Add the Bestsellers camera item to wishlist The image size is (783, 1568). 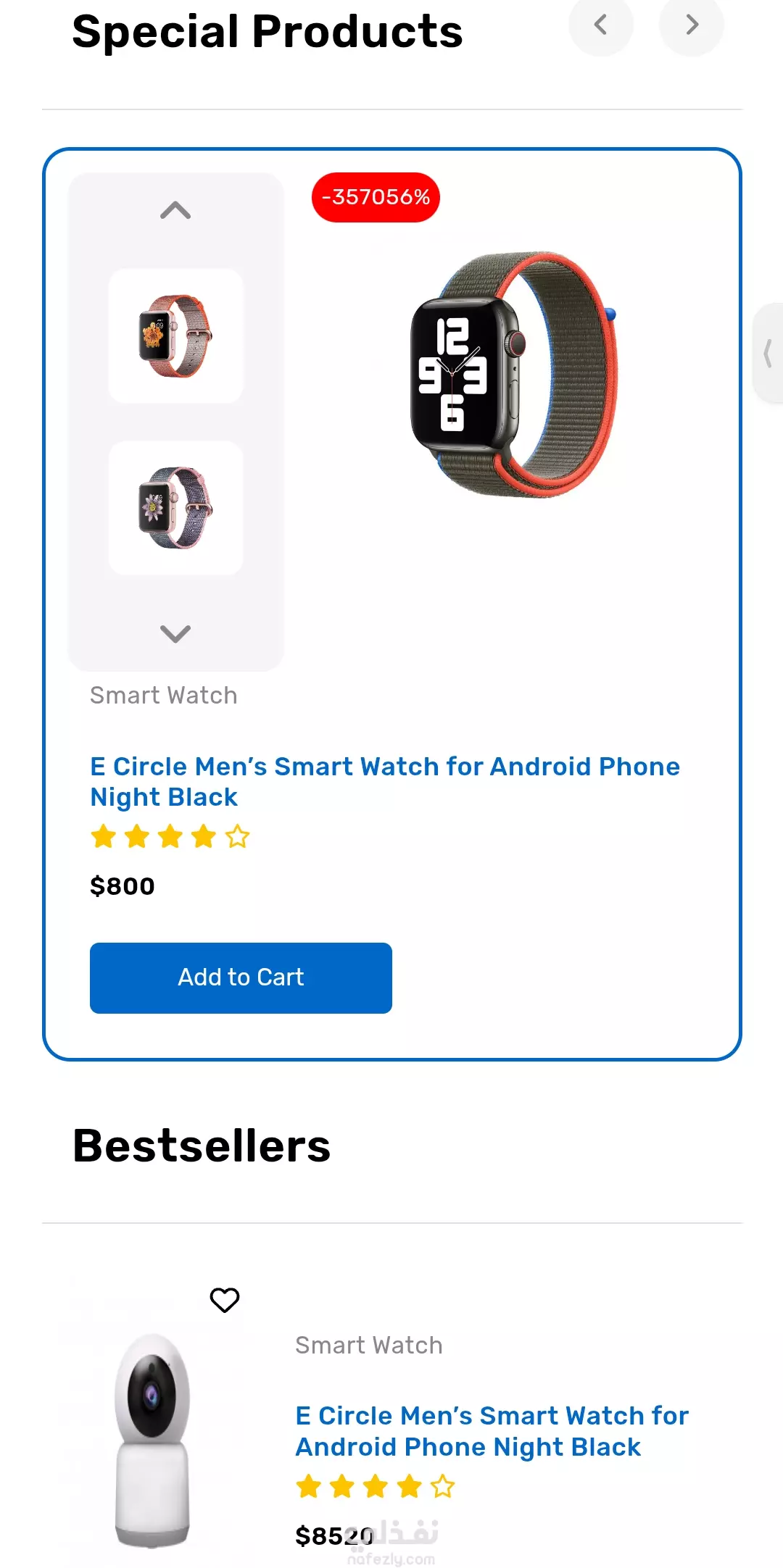point(225,1300)
